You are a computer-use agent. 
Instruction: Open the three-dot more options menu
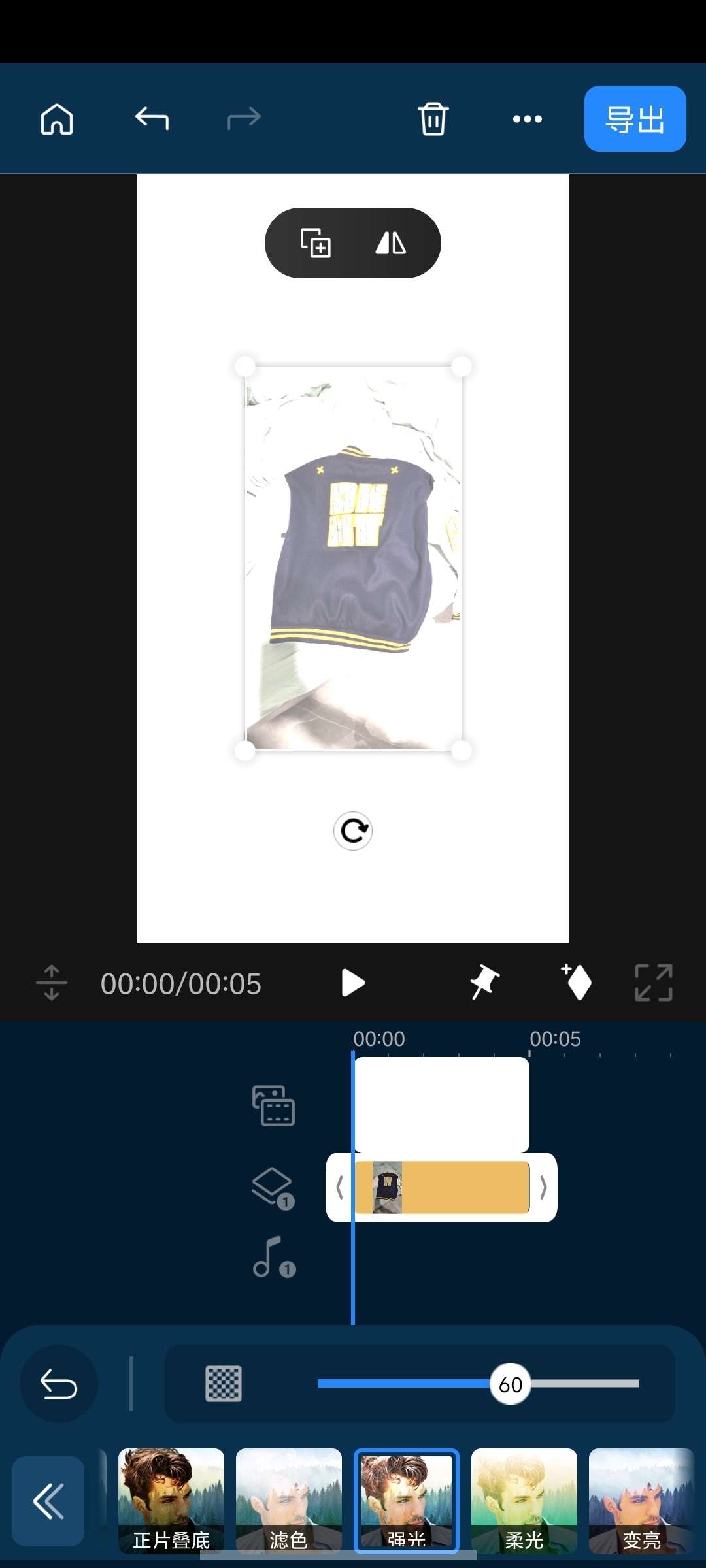tap(527, 119)
